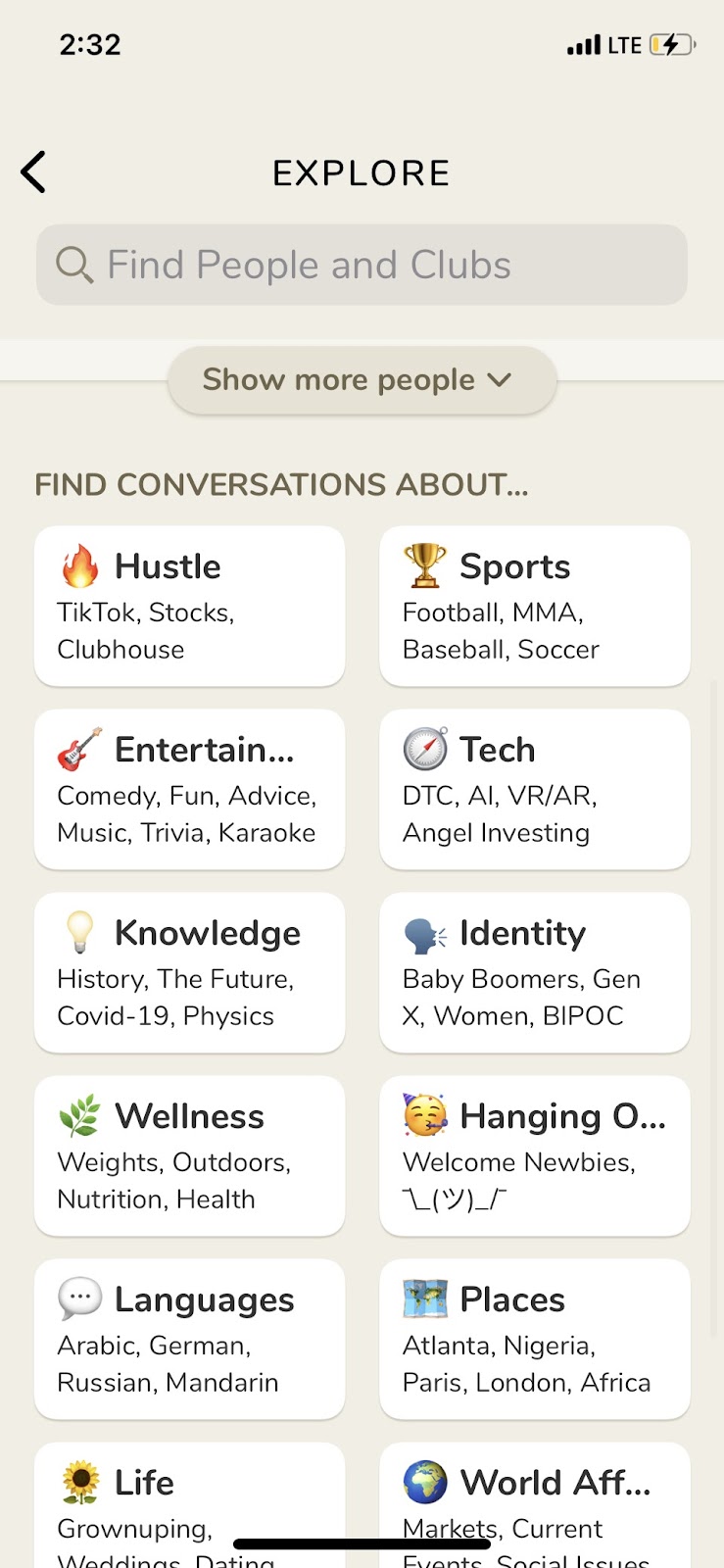
Task: Tap the Find People and Clubs search field
Action: 362,265
